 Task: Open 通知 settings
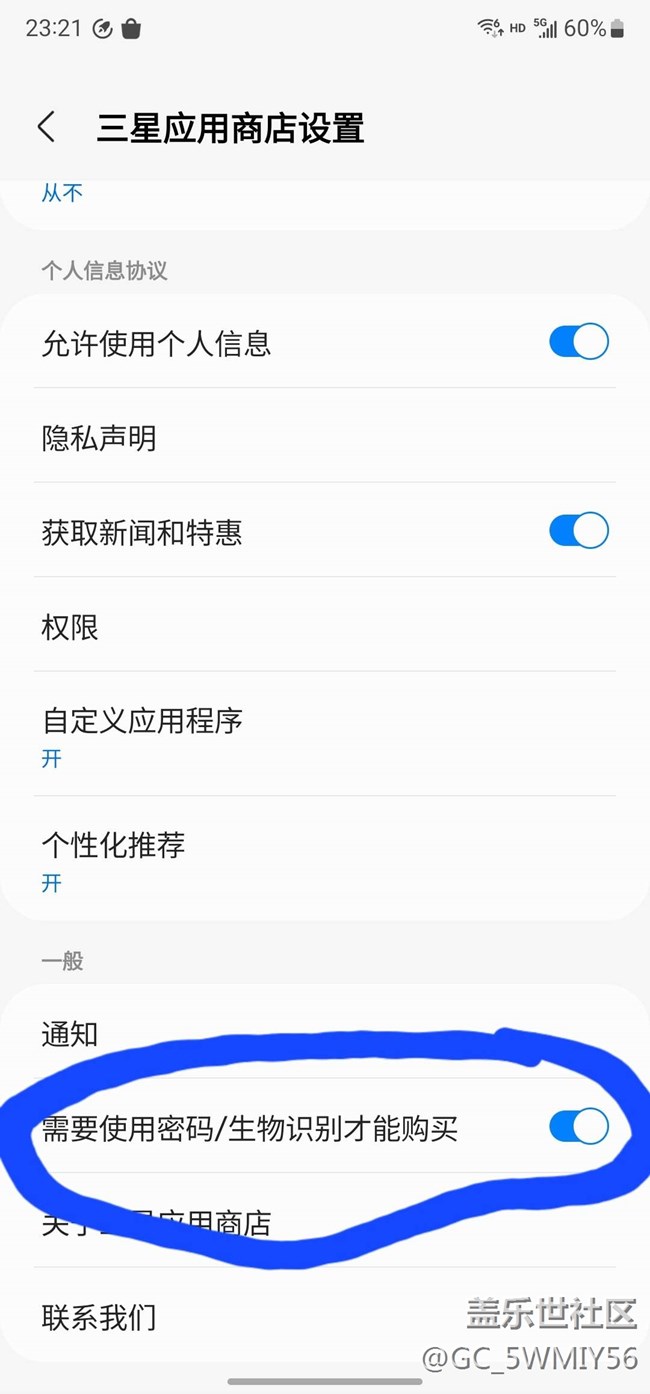[325, 1032]
